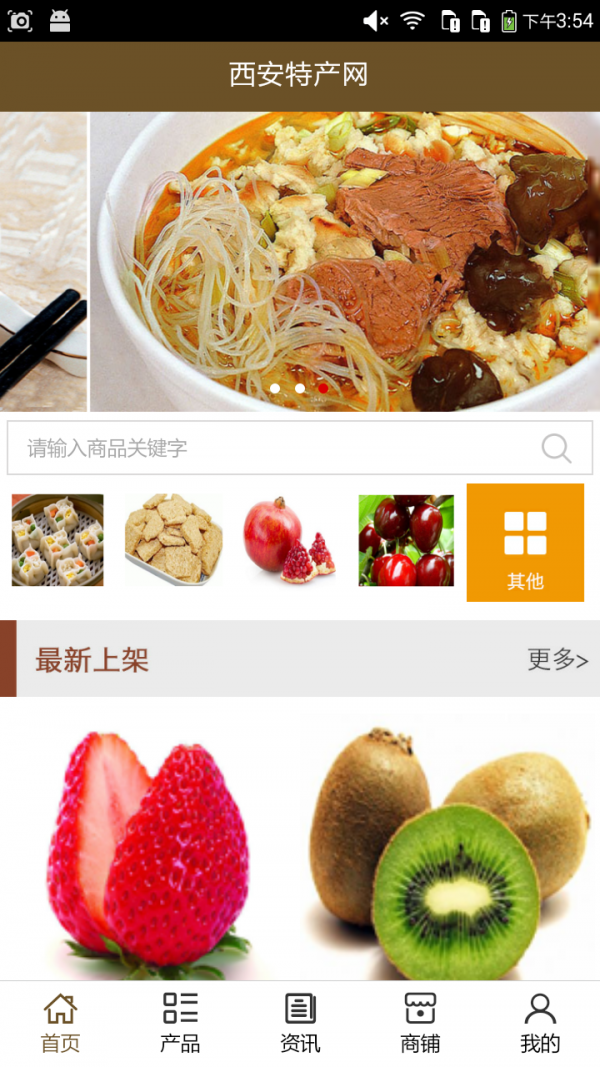Switch to the 首页 tab
600x1067 pixels.
click(60, 1023)
